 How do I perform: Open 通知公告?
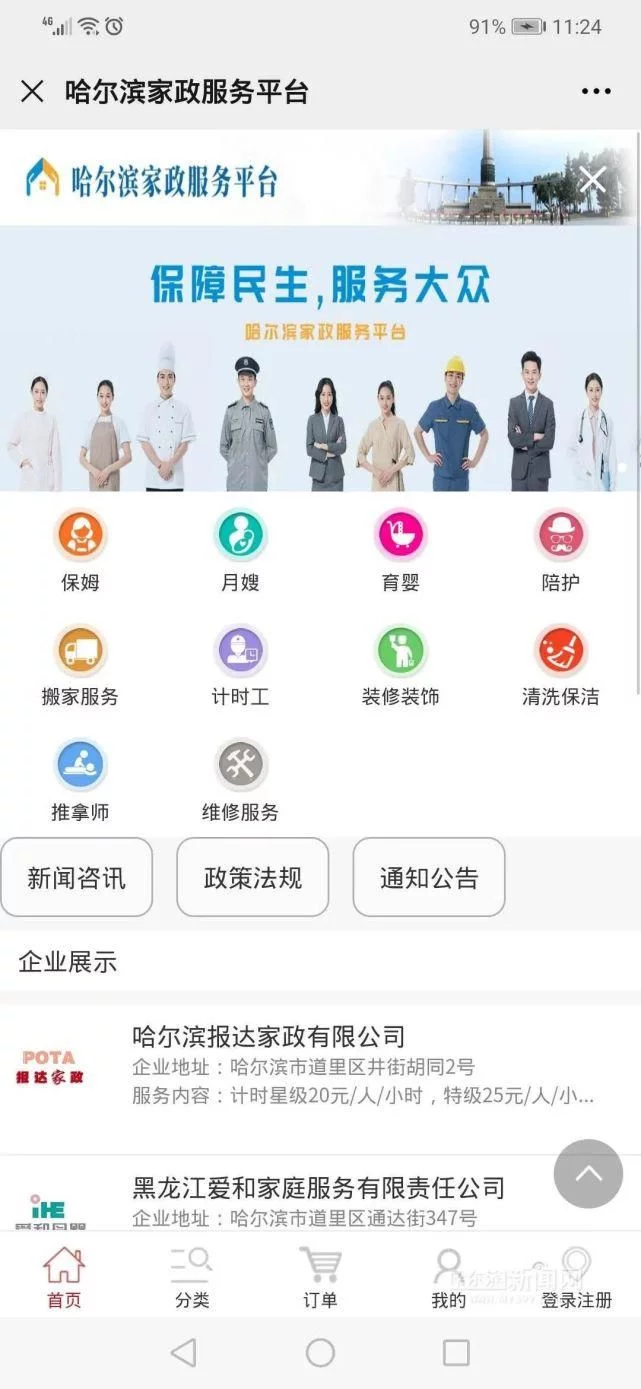coord(429,878)
